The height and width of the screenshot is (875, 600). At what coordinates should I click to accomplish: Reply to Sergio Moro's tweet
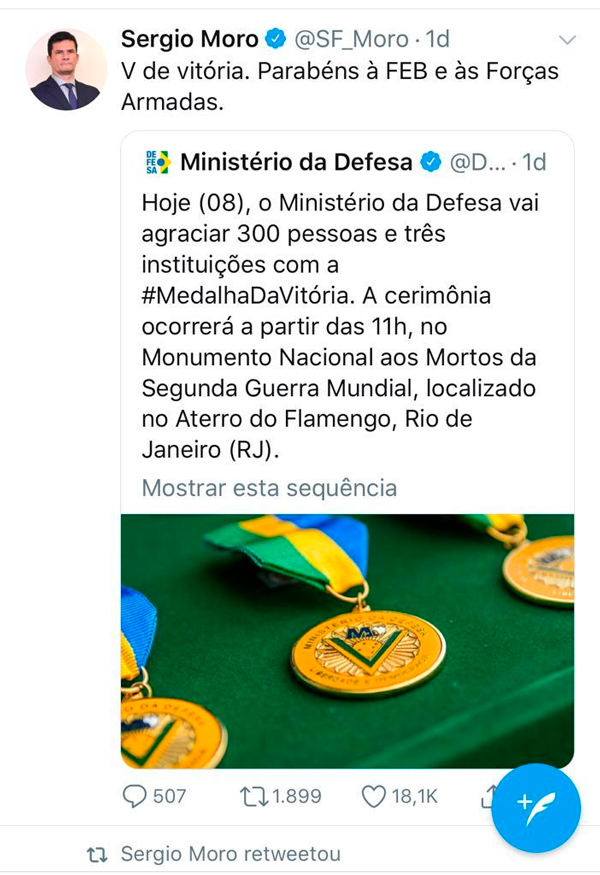[x=134, y=796]
